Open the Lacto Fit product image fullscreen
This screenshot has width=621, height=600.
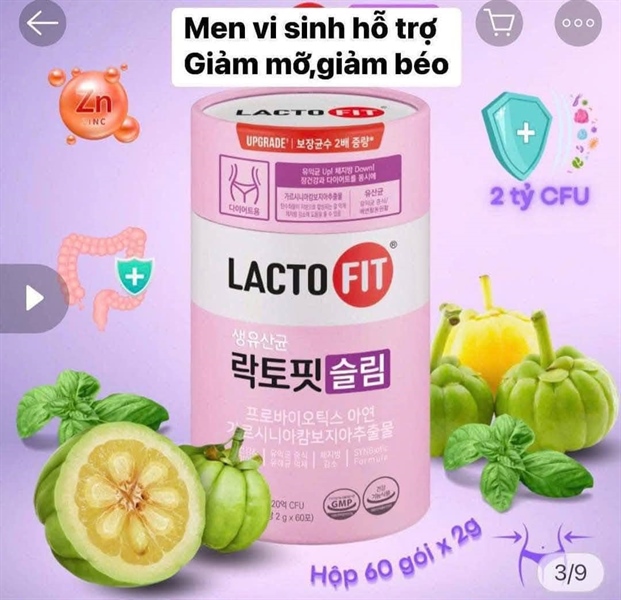click(x=320, y=330)
